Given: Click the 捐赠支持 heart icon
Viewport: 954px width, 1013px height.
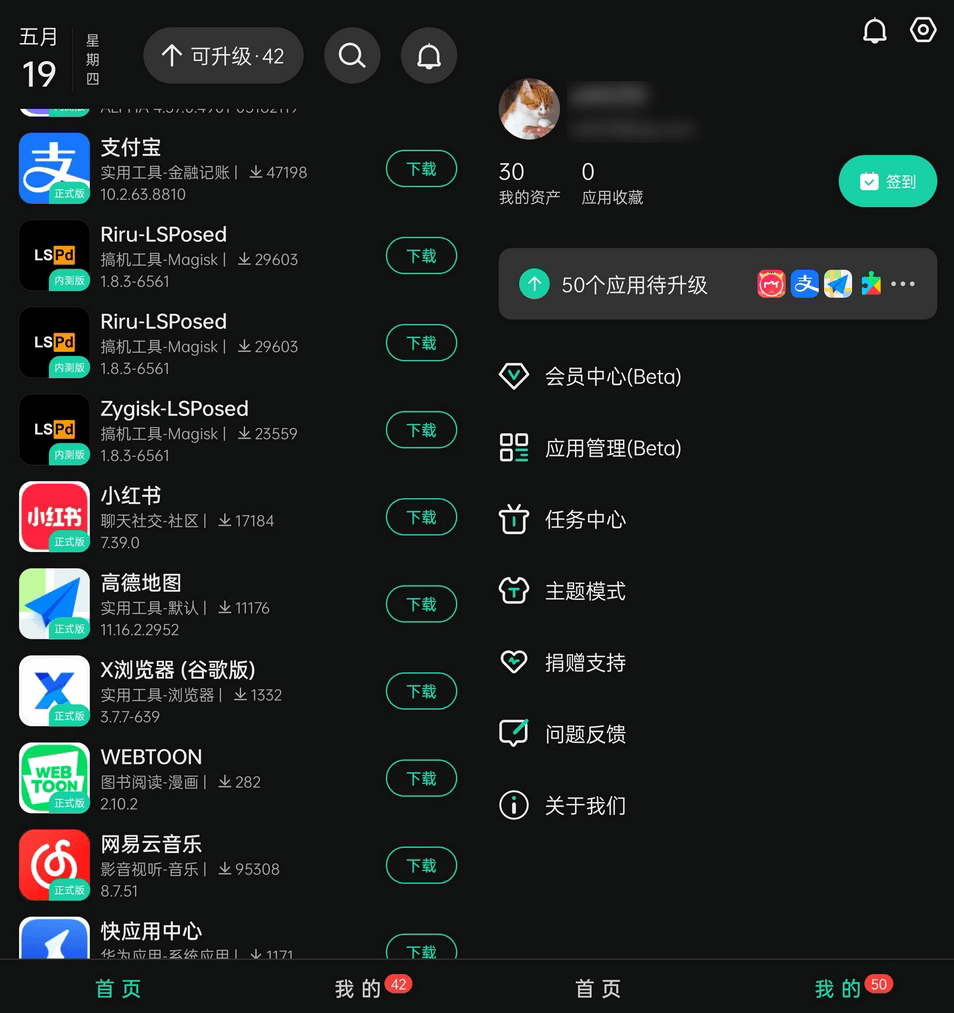Looking at the screenshot, I should tap(514, 662).
